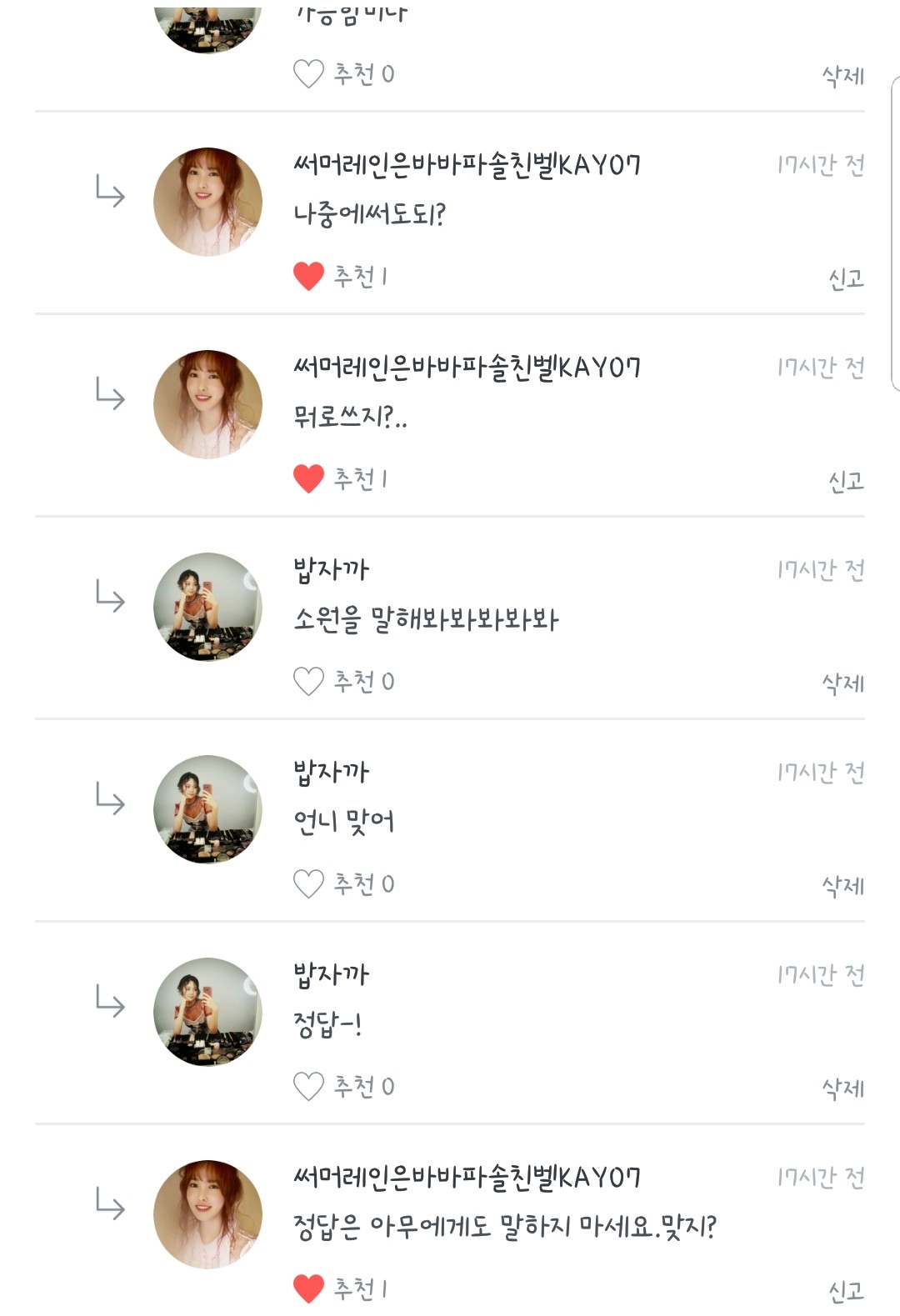
Task: Report the comment "나중에써도되?"
Action: 845,278
